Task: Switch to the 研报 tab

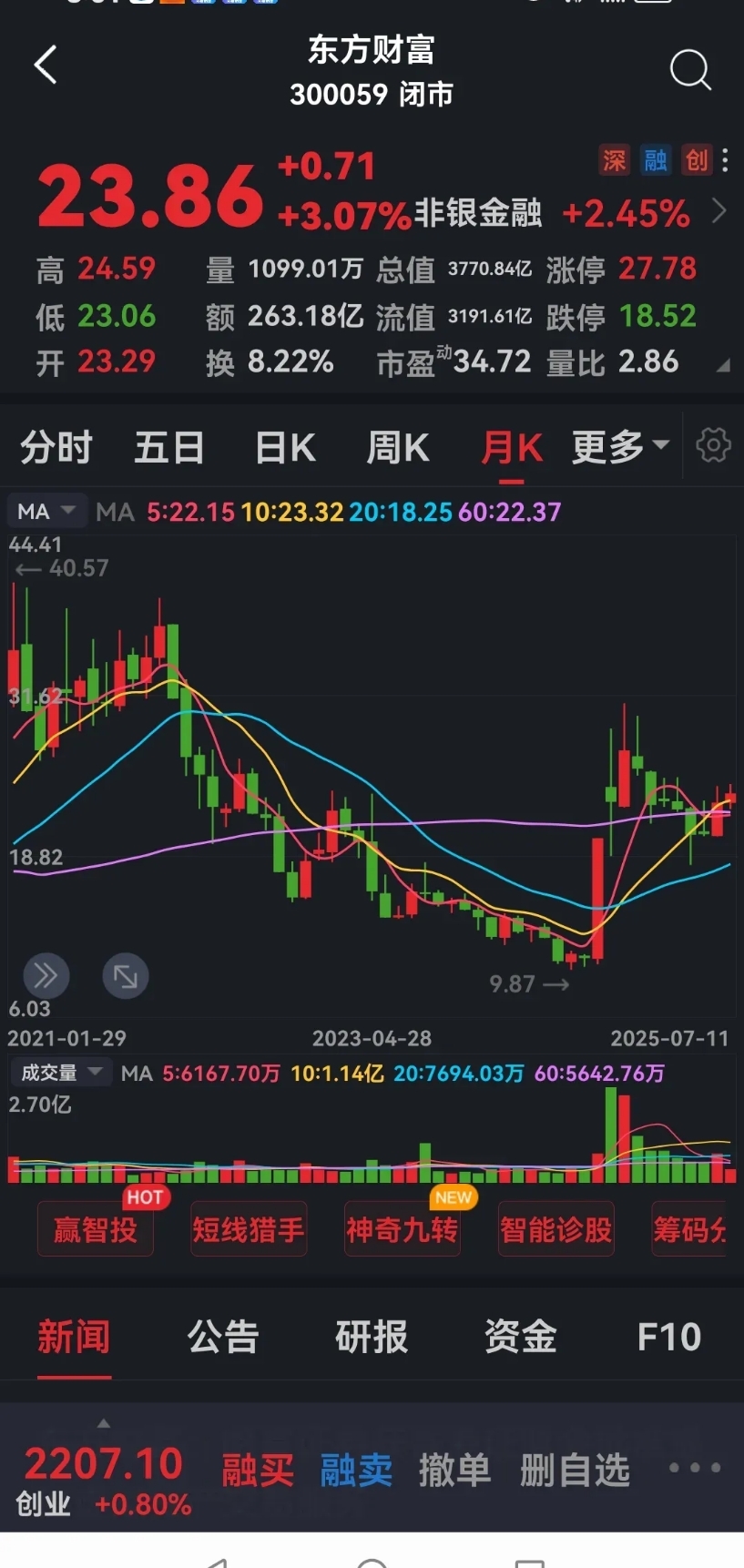Action: (372, 1337)
